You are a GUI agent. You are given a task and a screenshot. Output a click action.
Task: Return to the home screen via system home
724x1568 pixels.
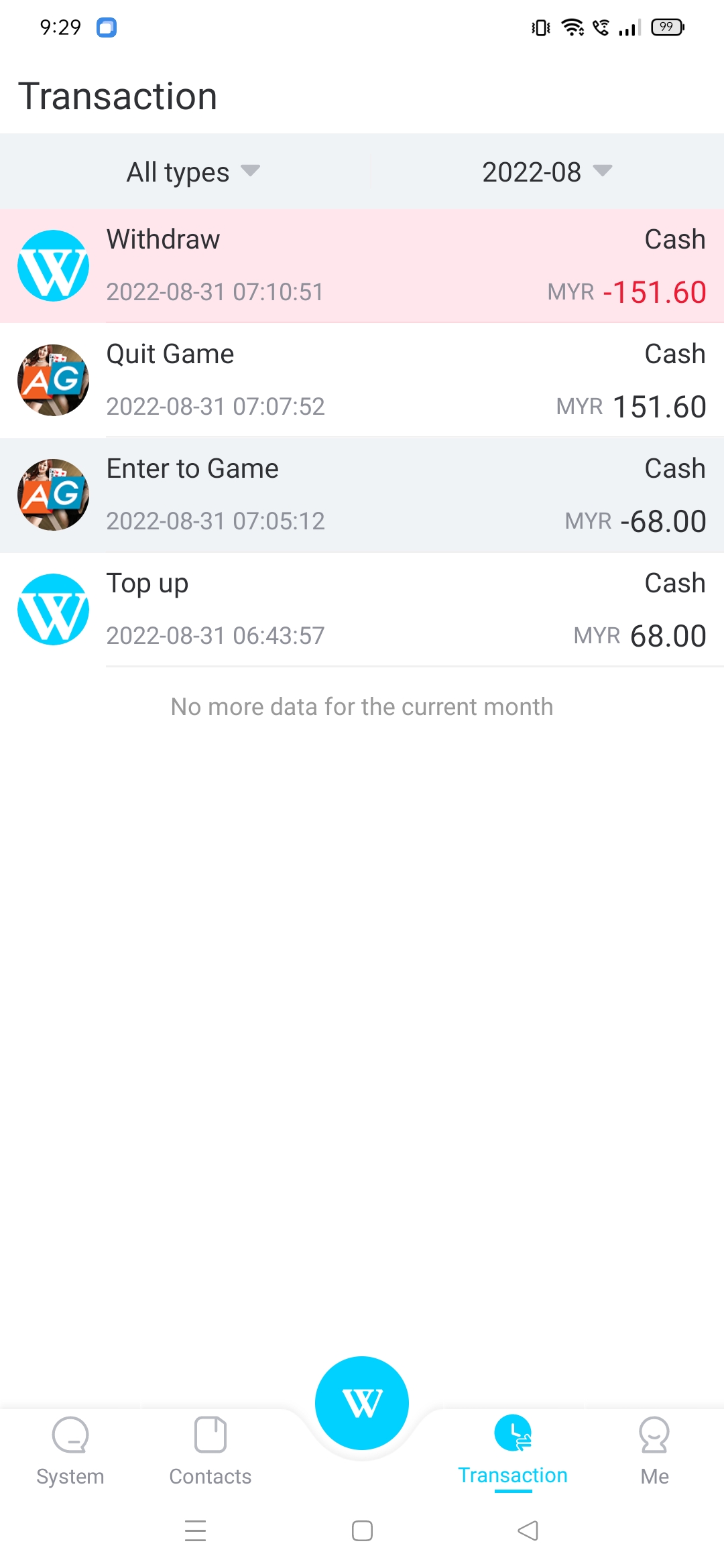362,1530
